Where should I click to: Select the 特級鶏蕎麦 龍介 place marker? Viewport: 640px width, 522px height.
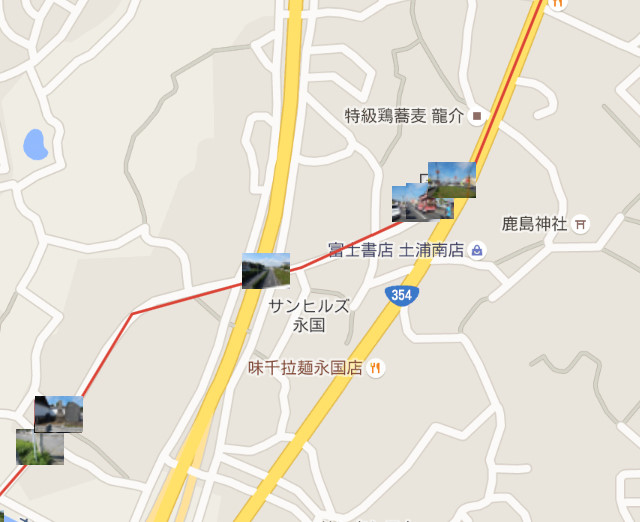pyautogui.click(x=477, y=117)
